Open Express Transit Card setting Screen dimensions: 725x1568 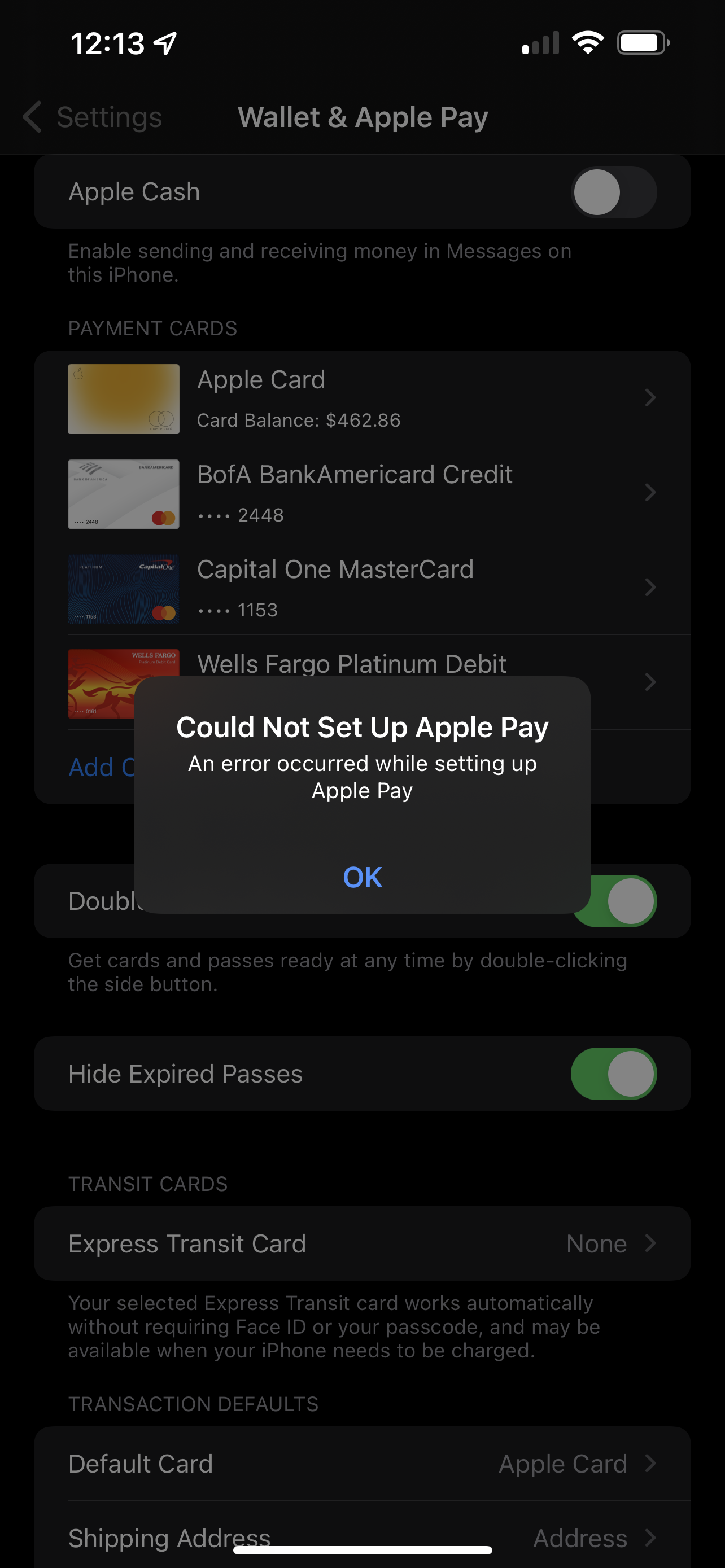[x=362, y=1243]
